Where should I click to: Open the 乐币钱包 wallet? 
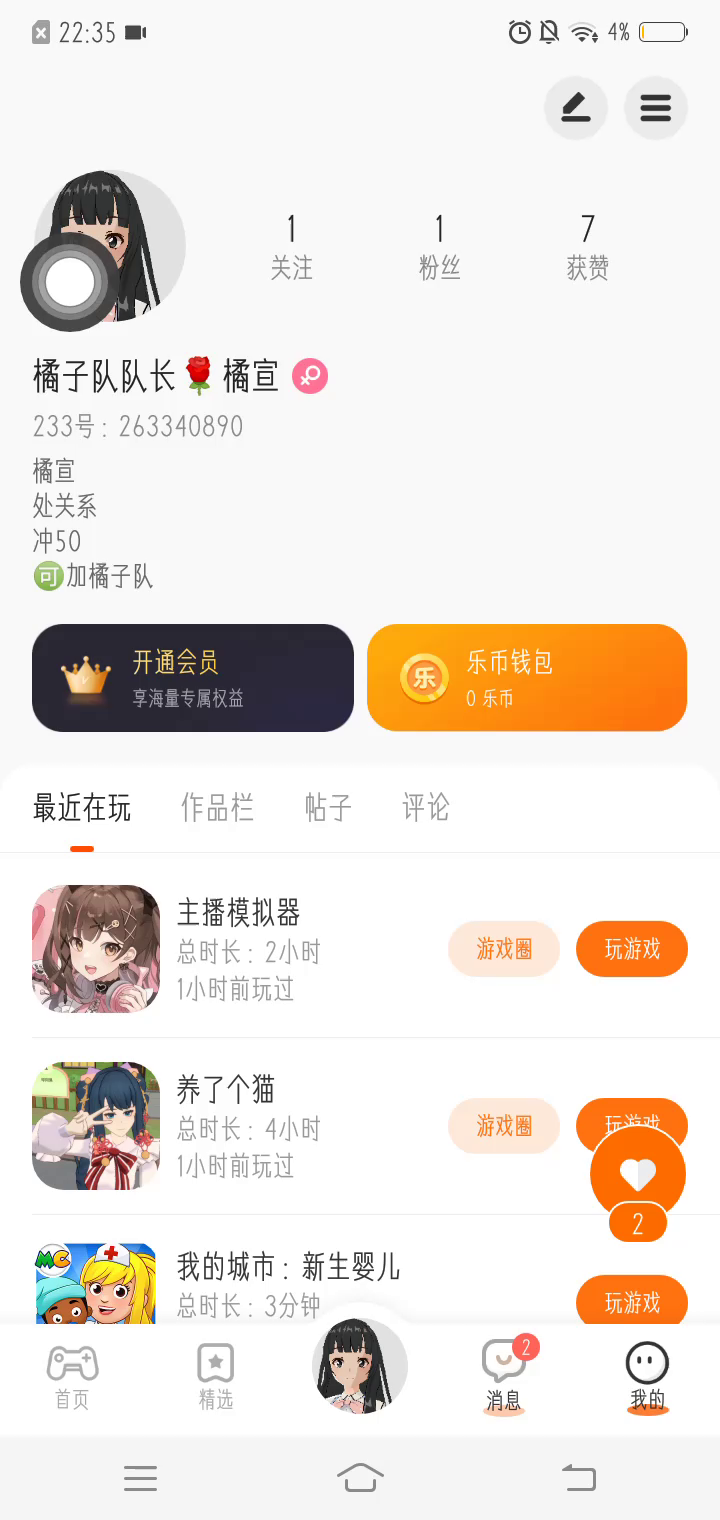tap(527, 678)
